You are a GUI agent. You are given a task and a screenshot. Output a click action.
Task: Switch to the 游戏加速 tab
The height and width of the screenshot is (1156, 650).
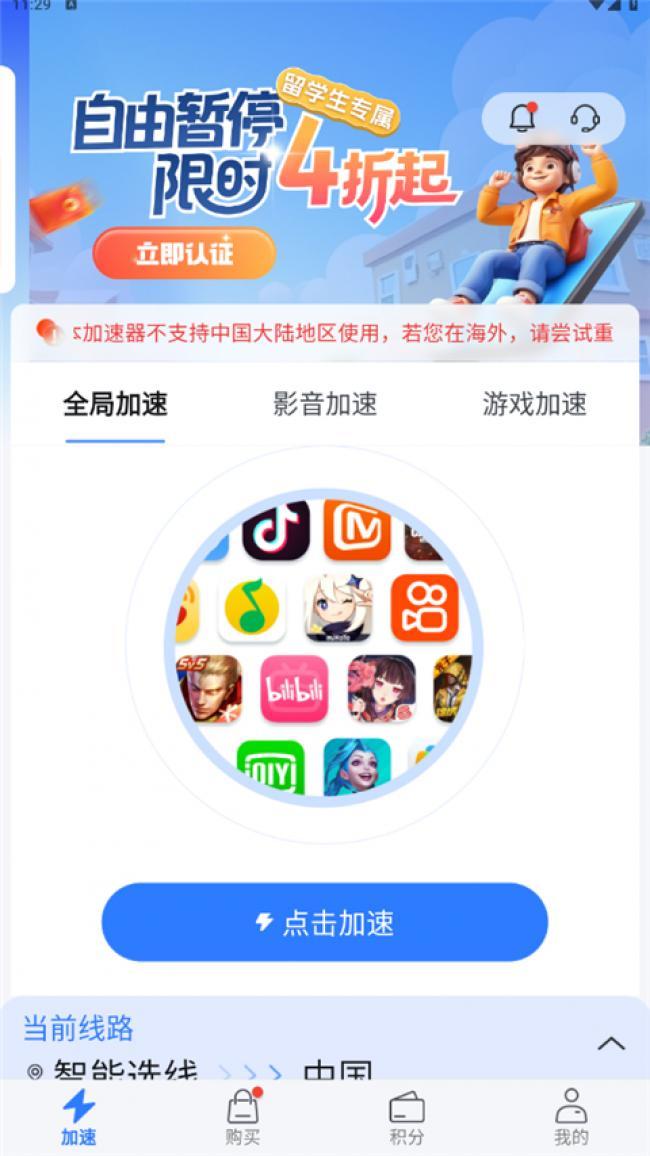click(x=534, y=404)
